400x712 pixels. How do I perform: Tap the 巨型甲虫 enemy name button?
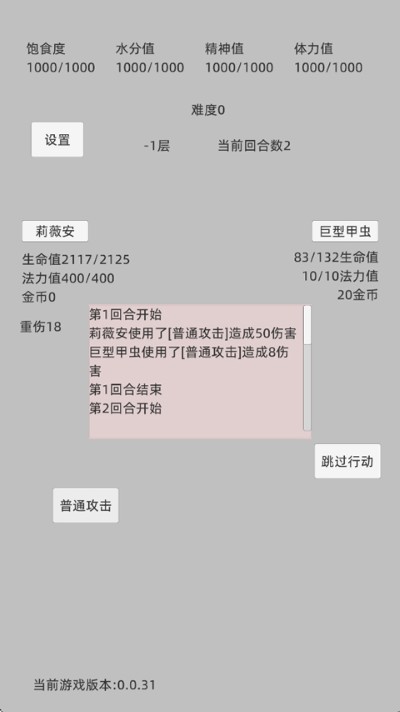(345, 231)
